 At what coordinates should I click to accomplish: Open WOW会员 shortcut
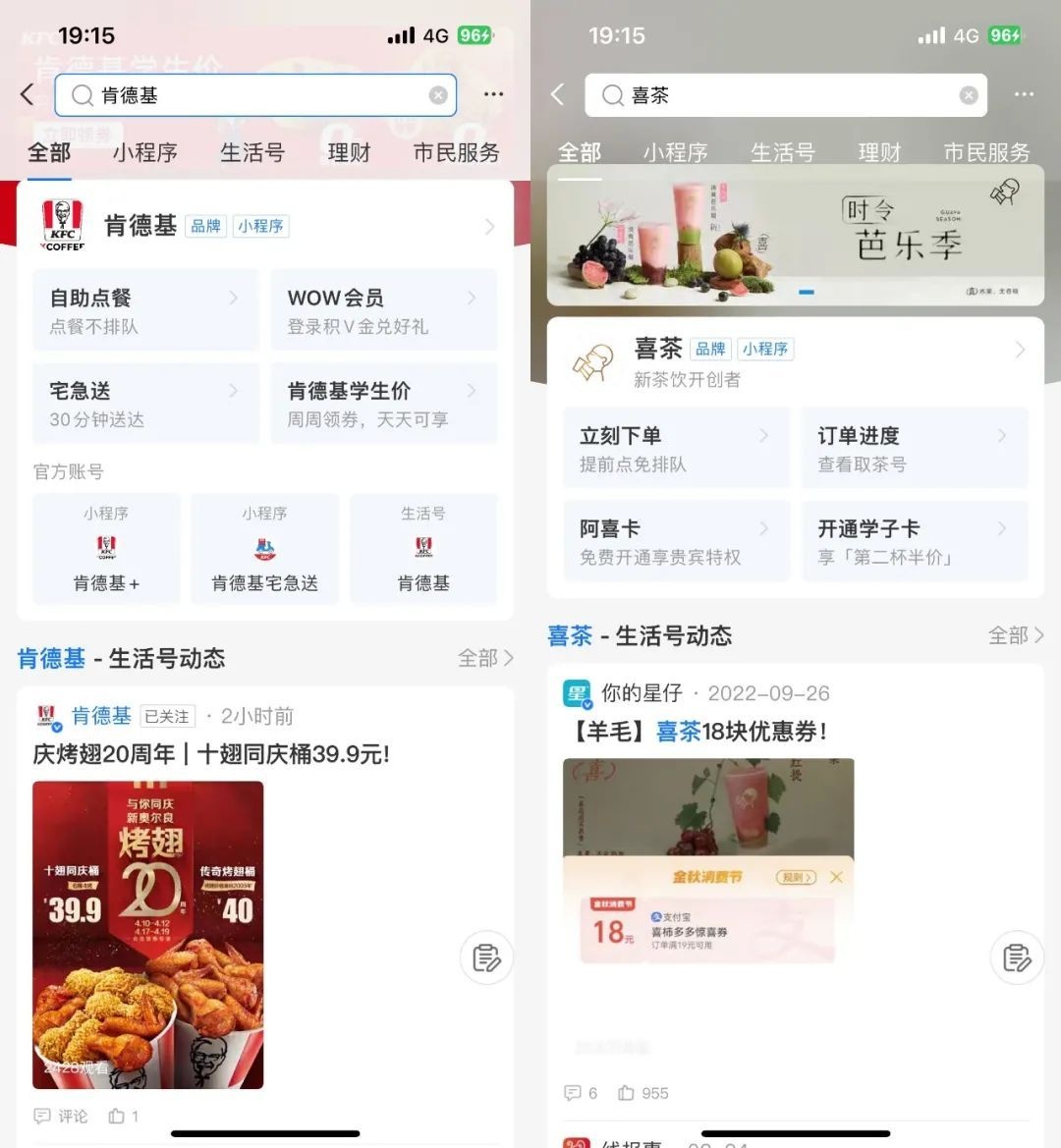[x=383, y=311]
